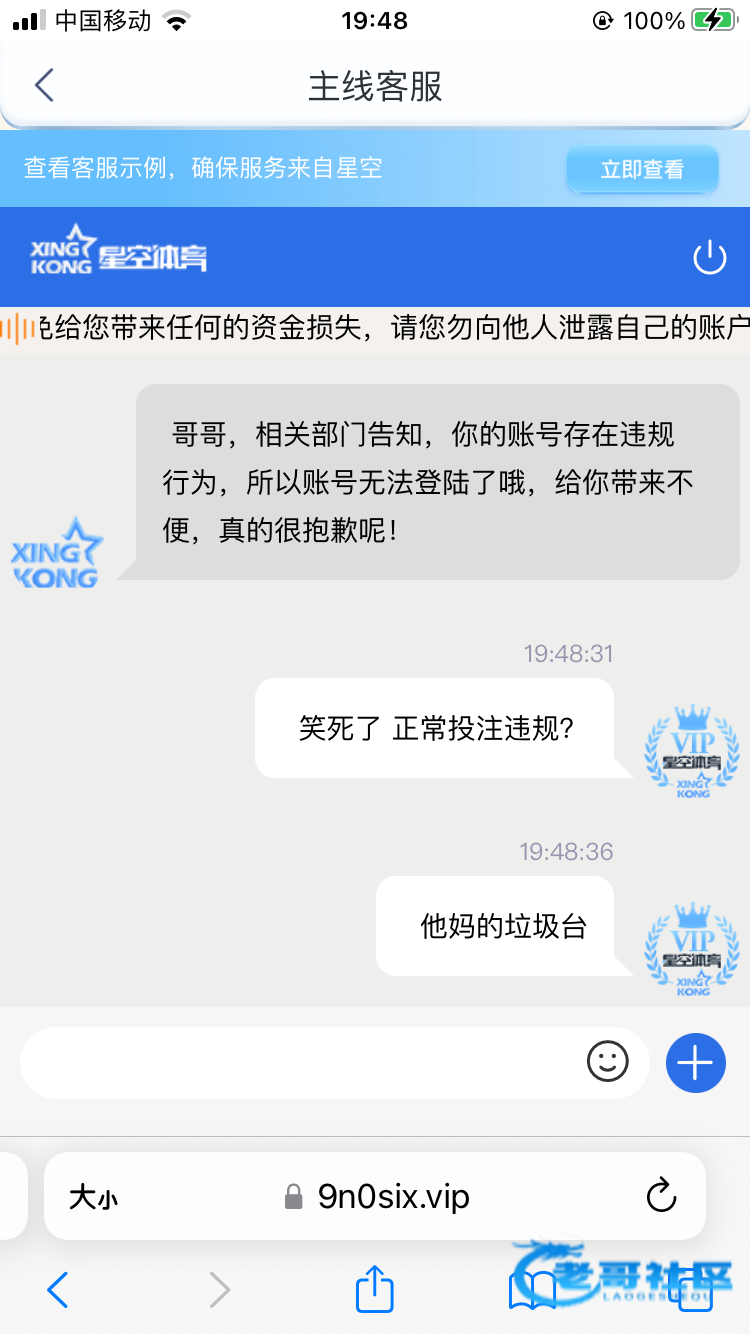The height and width of the screenshot is (1334, 750).
Task: Open the plus attachment menu
Action: coord(695,1061)
